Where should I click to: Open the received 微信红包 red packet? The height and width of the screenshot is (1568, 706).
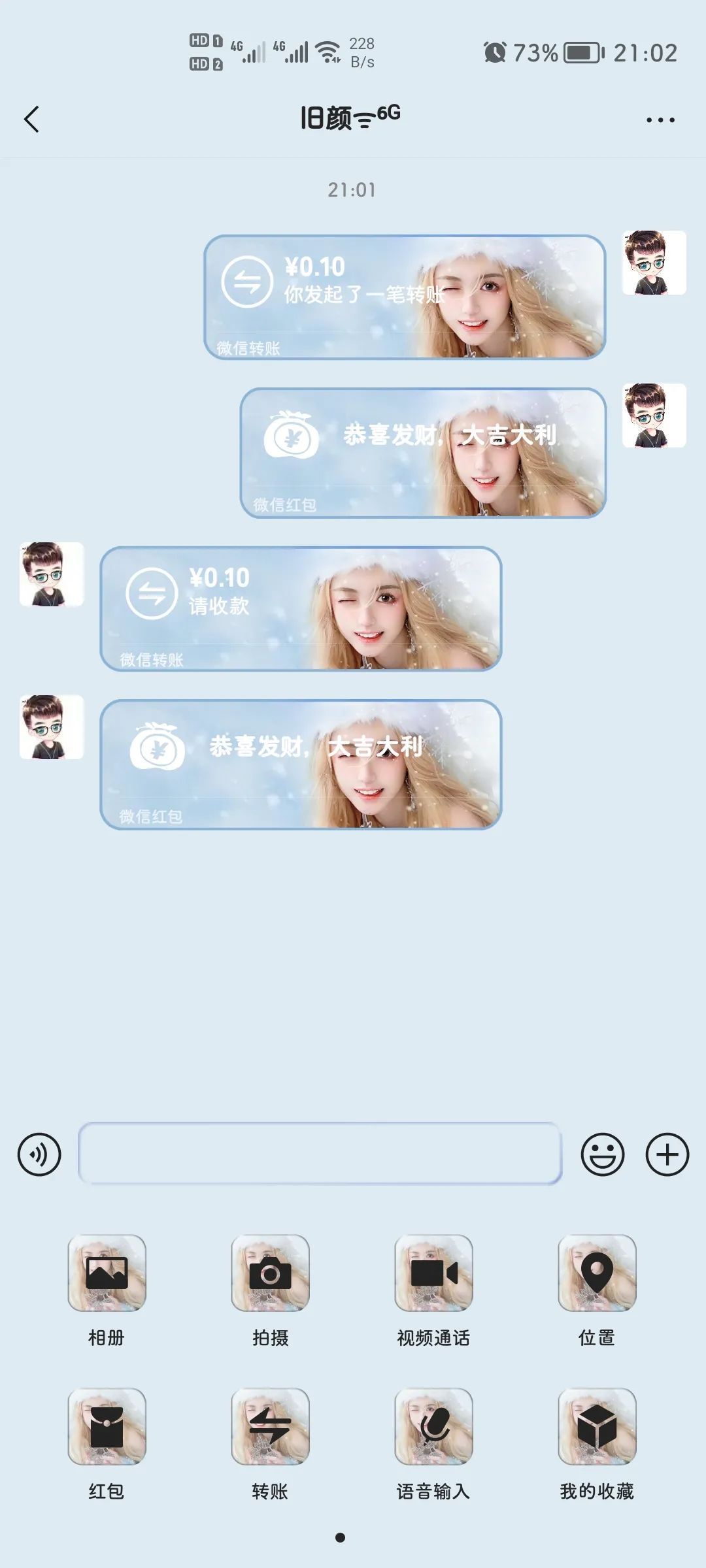point(301,764)
